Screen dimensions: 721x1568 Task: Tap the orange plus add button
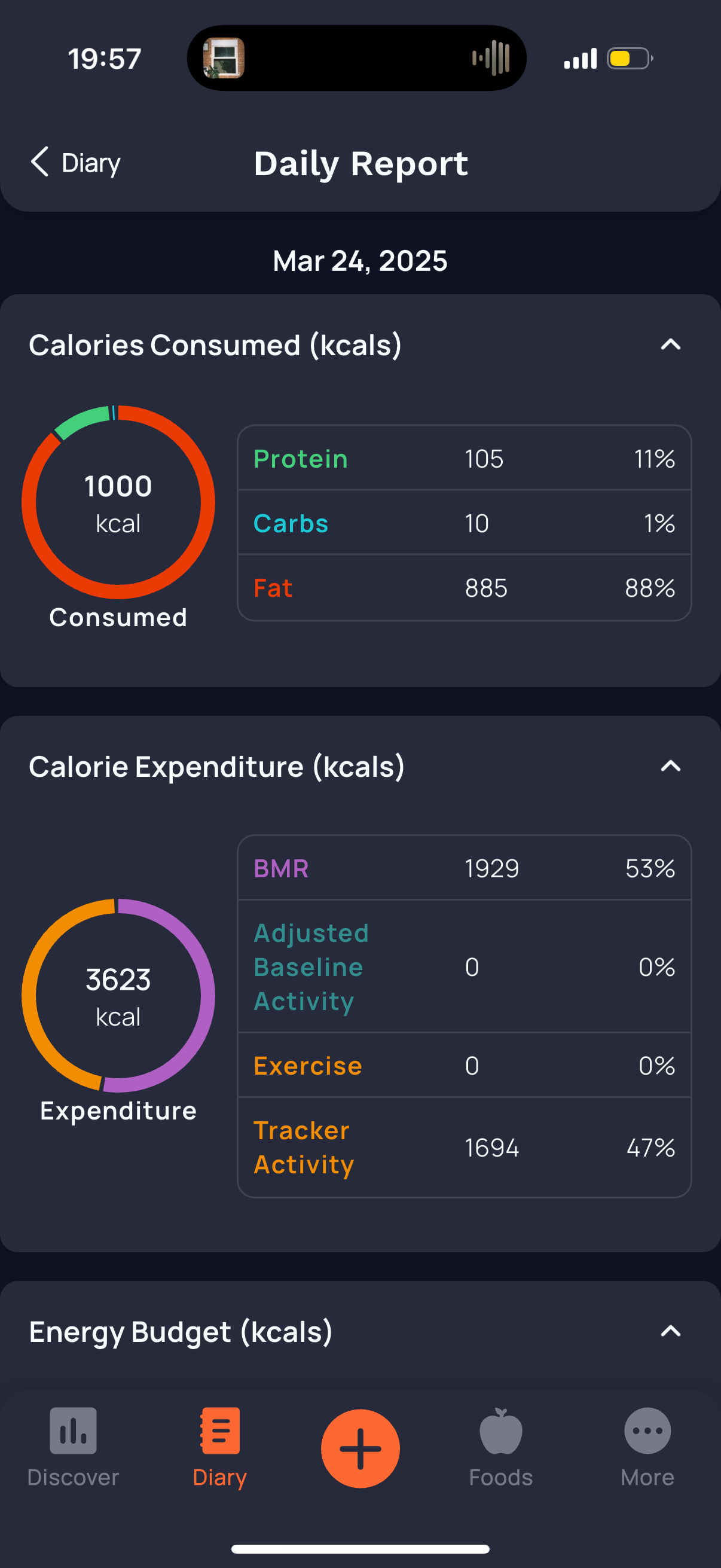pyautogui.click(x=360, y=1448)
